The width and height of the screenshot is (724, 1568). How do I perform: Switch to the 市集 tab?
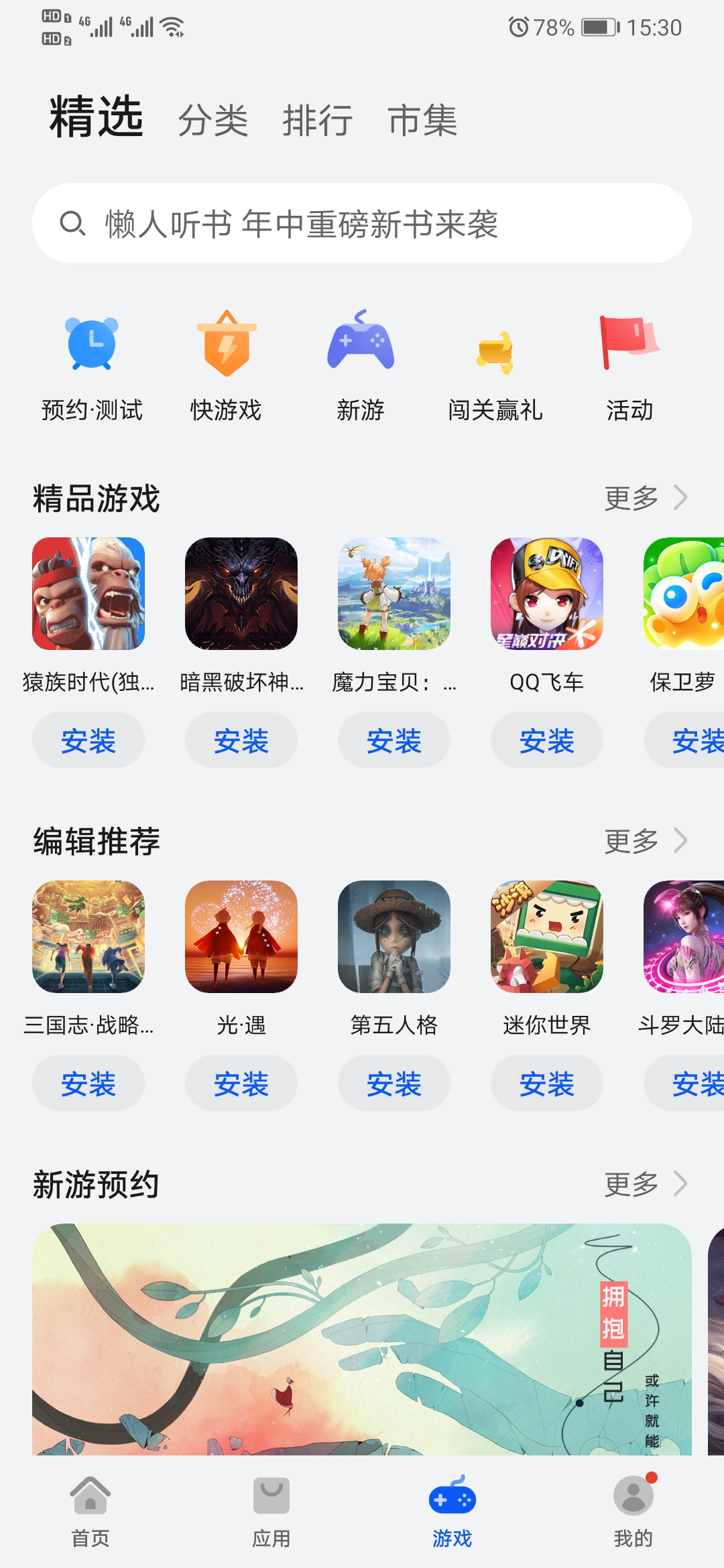pos(422,121)
